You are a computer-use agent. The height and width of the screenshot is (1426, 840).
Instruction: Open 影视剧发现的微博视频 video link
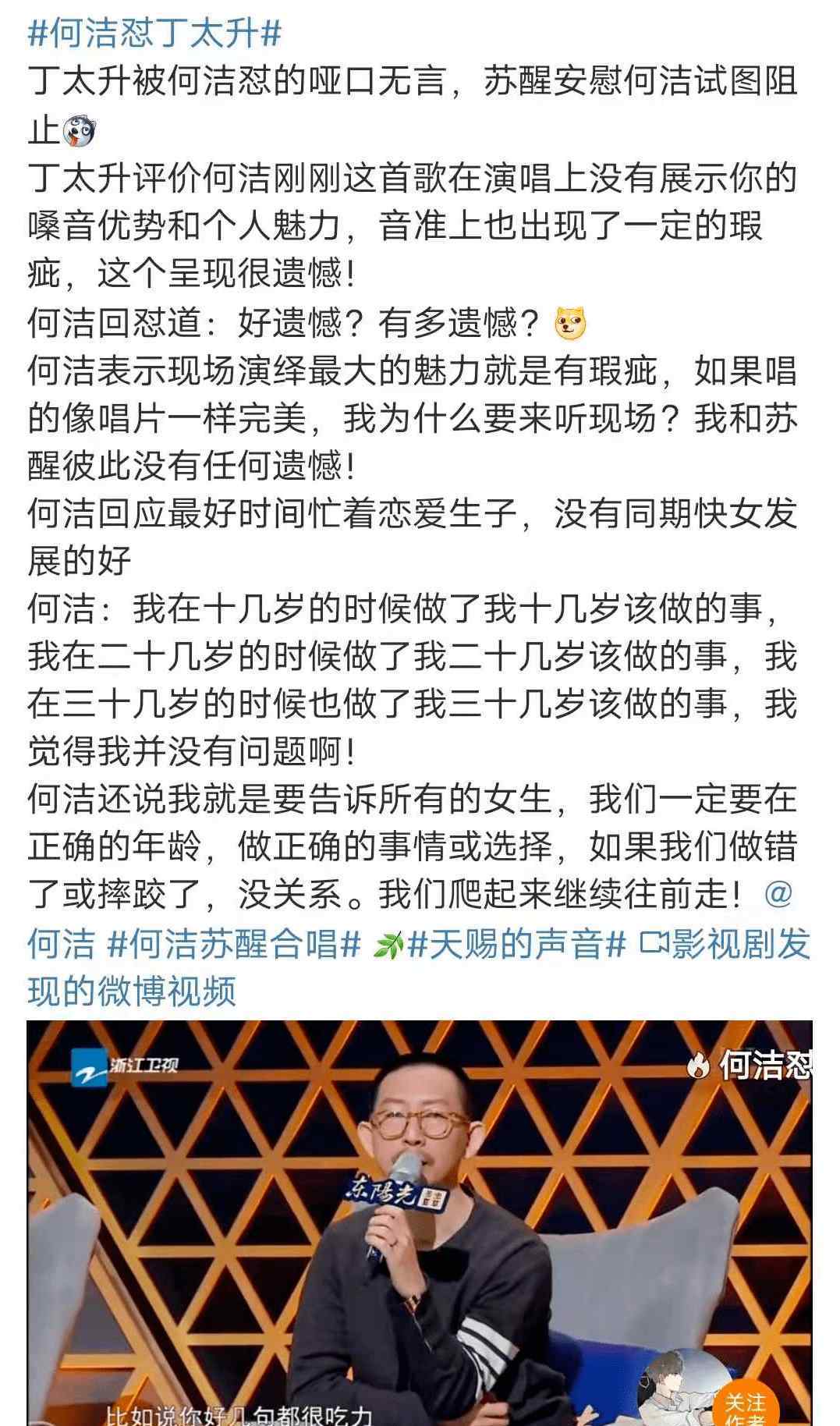[724, 944]
